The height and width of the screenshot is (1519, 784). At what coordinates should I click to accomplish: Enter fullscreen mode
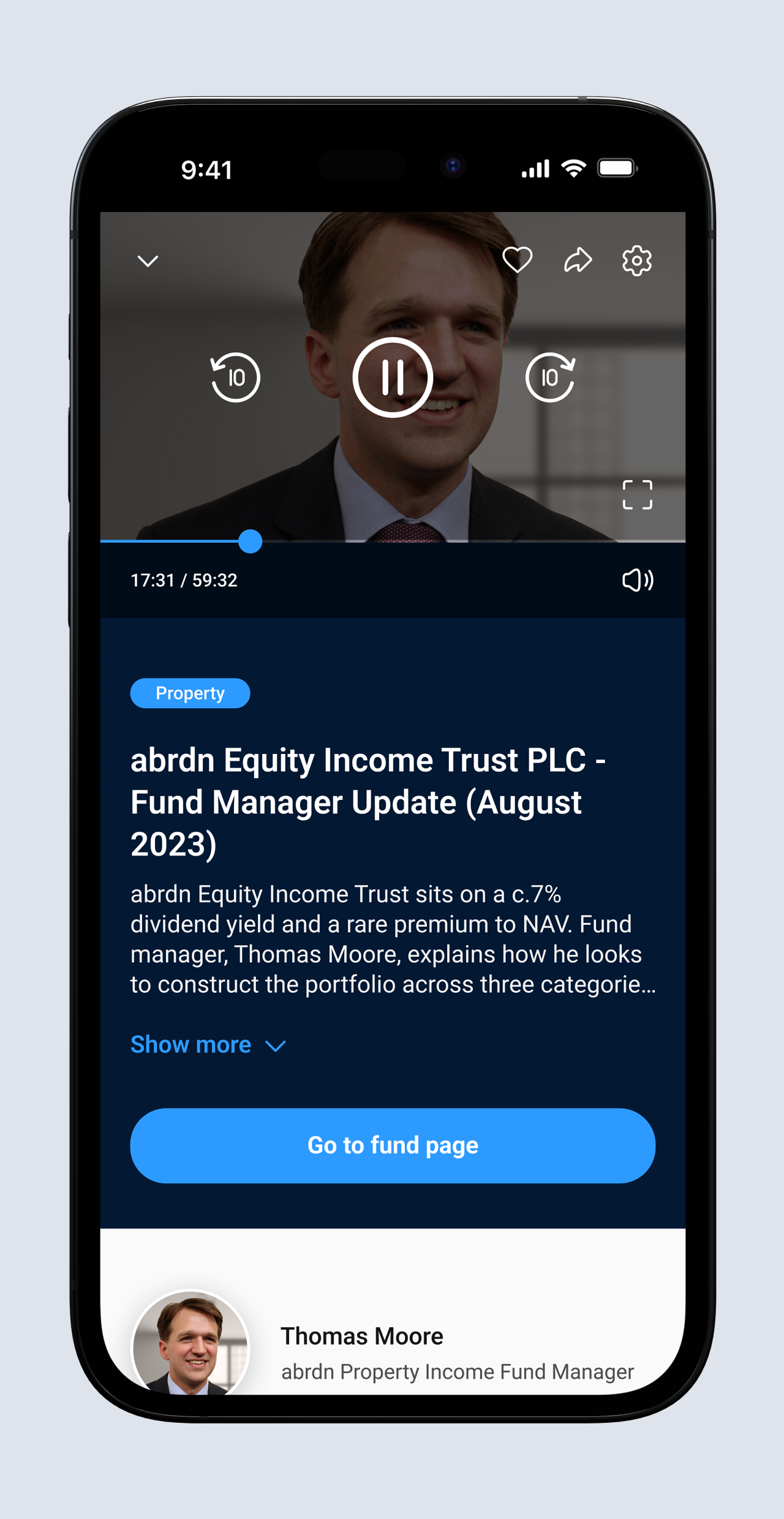637,495
